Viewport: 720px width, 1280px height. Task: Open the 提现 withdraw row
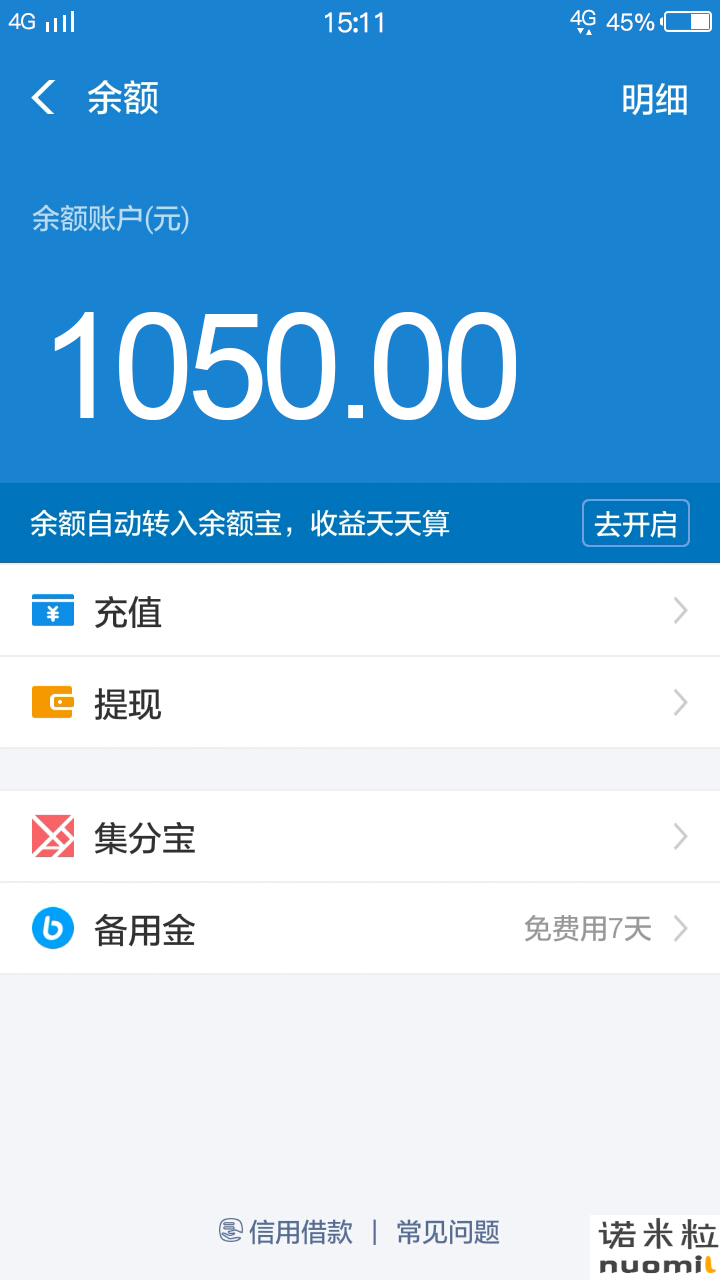coord(360,703)
